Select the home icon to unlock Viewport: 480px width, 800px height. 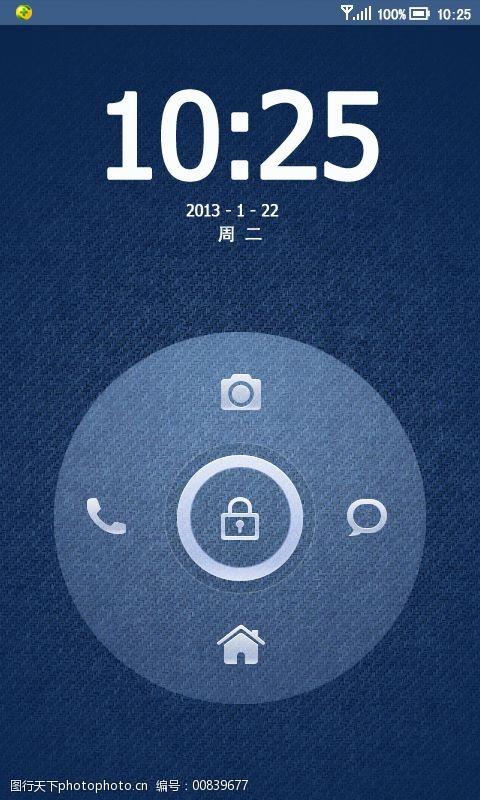pos(241,645)
